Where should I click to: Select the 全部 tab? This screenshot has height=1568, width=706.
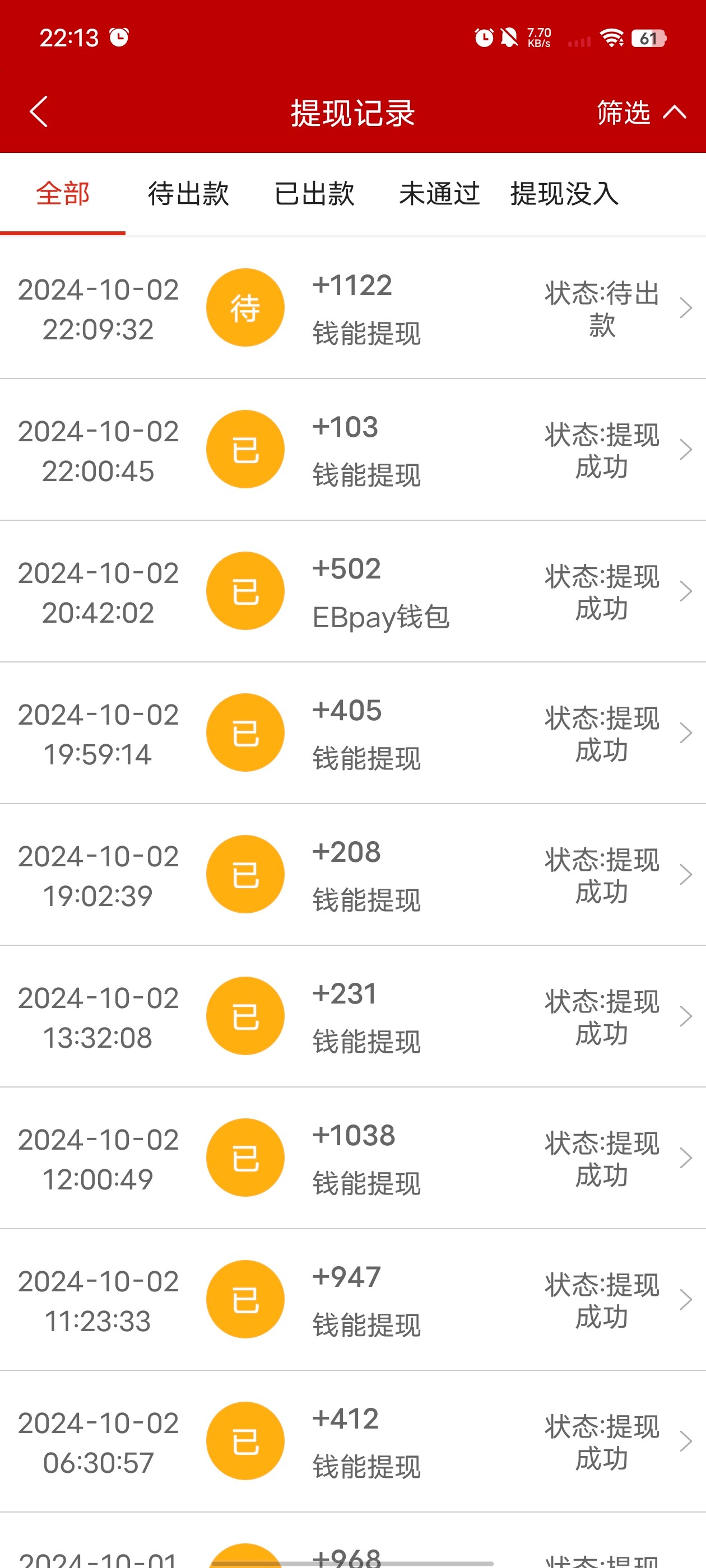pos(63,194)
